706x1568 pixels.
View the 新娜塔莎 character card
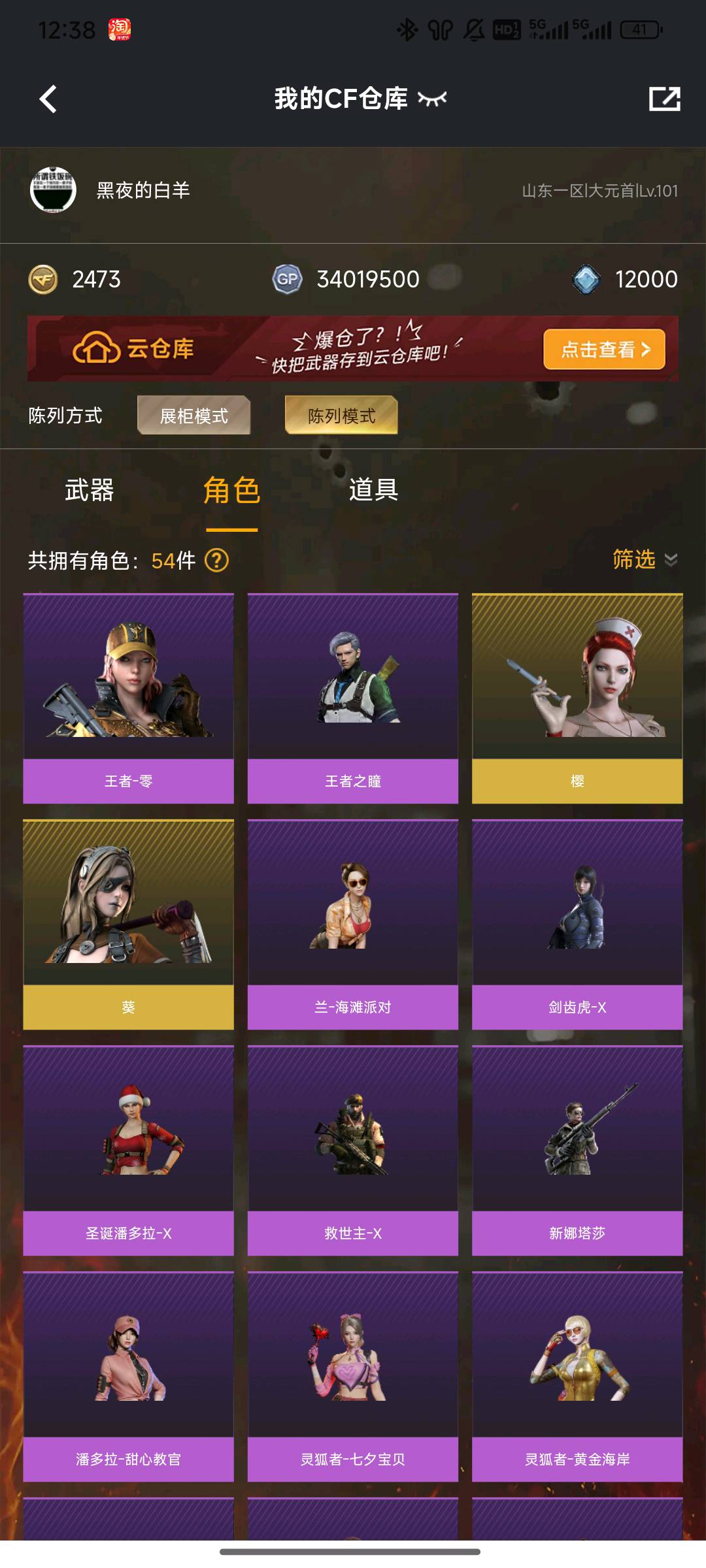tap(577, 1150)
